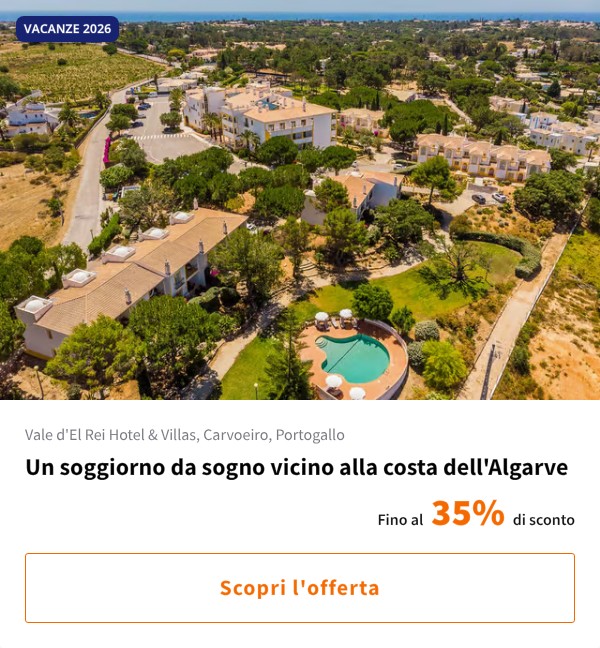The width and height of the screenshot is (600, 648).
Task: Tap the Scopri l'offerta button
Action: [x=300, y=588]
